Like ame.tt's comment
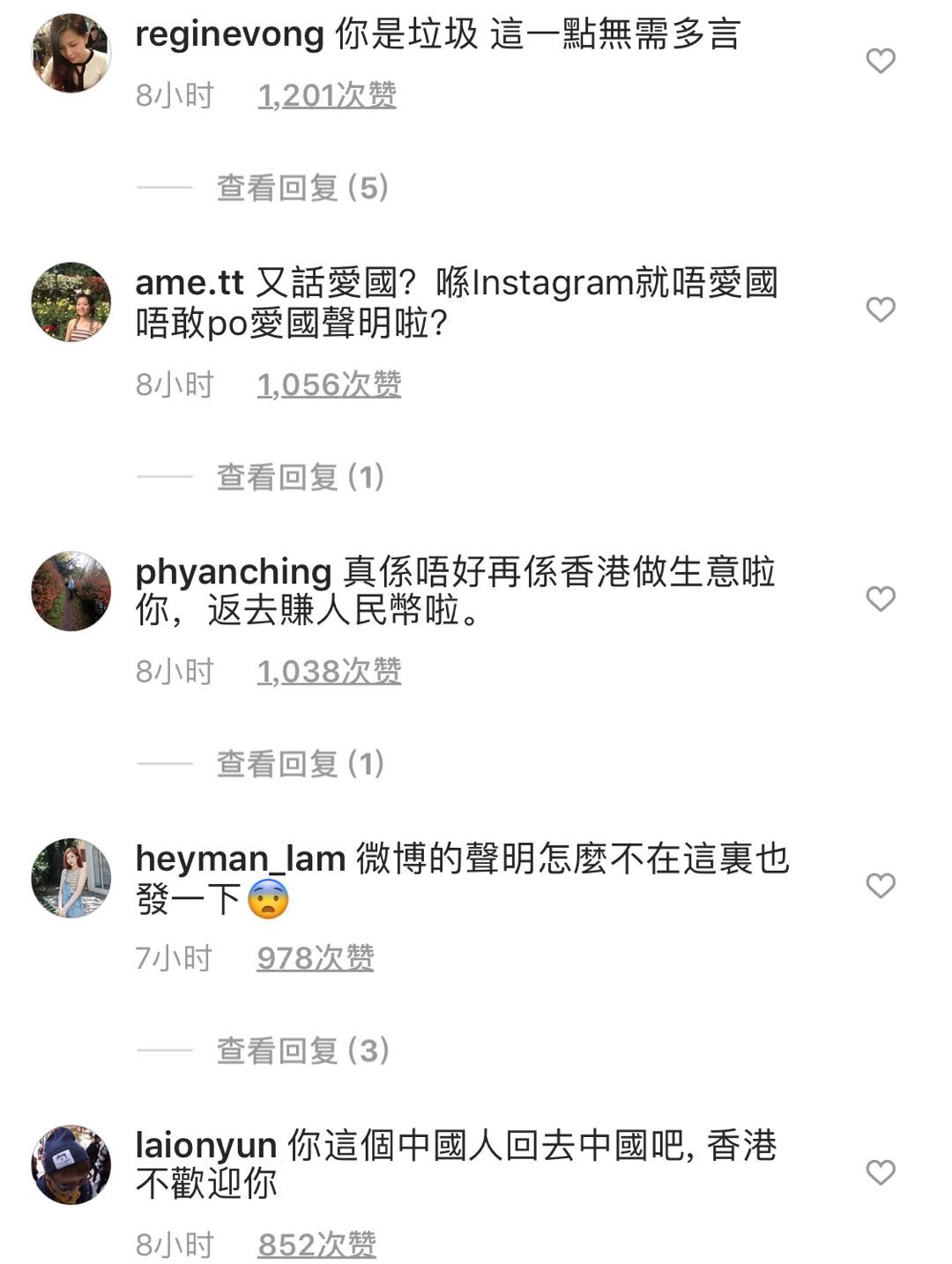 (x=880, y=309)
